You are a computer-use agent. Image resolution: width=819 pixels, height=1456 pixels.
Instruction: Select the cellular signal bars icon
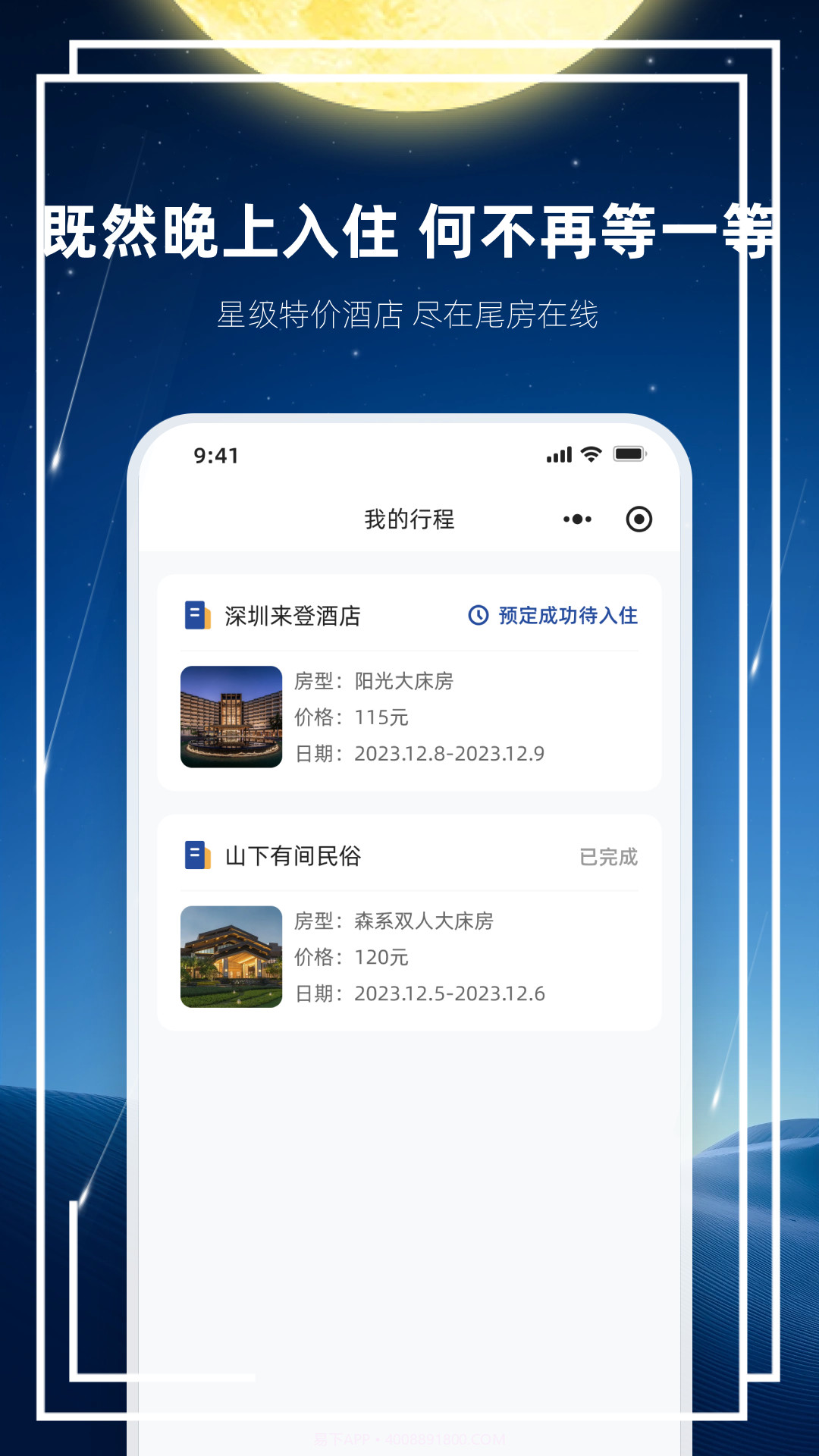click(x=559, y=453)
